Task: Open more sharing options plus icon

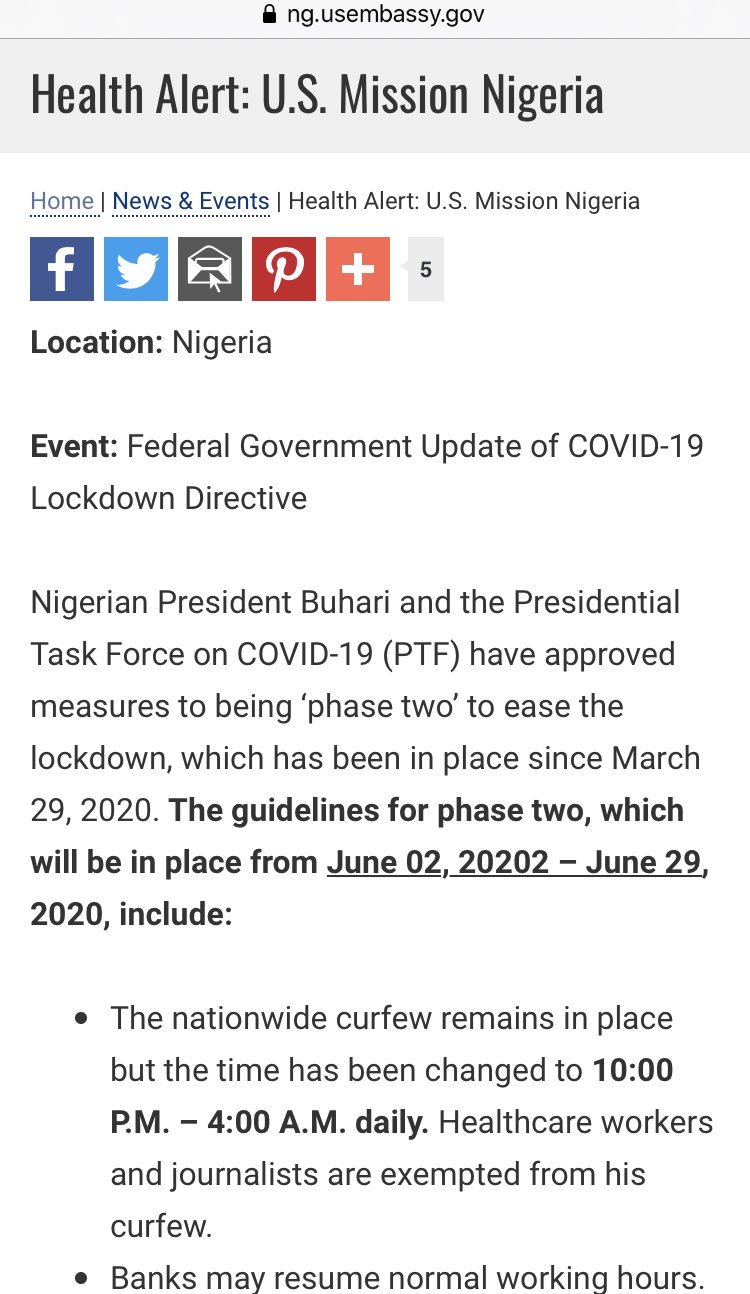Action: (358, 269)
